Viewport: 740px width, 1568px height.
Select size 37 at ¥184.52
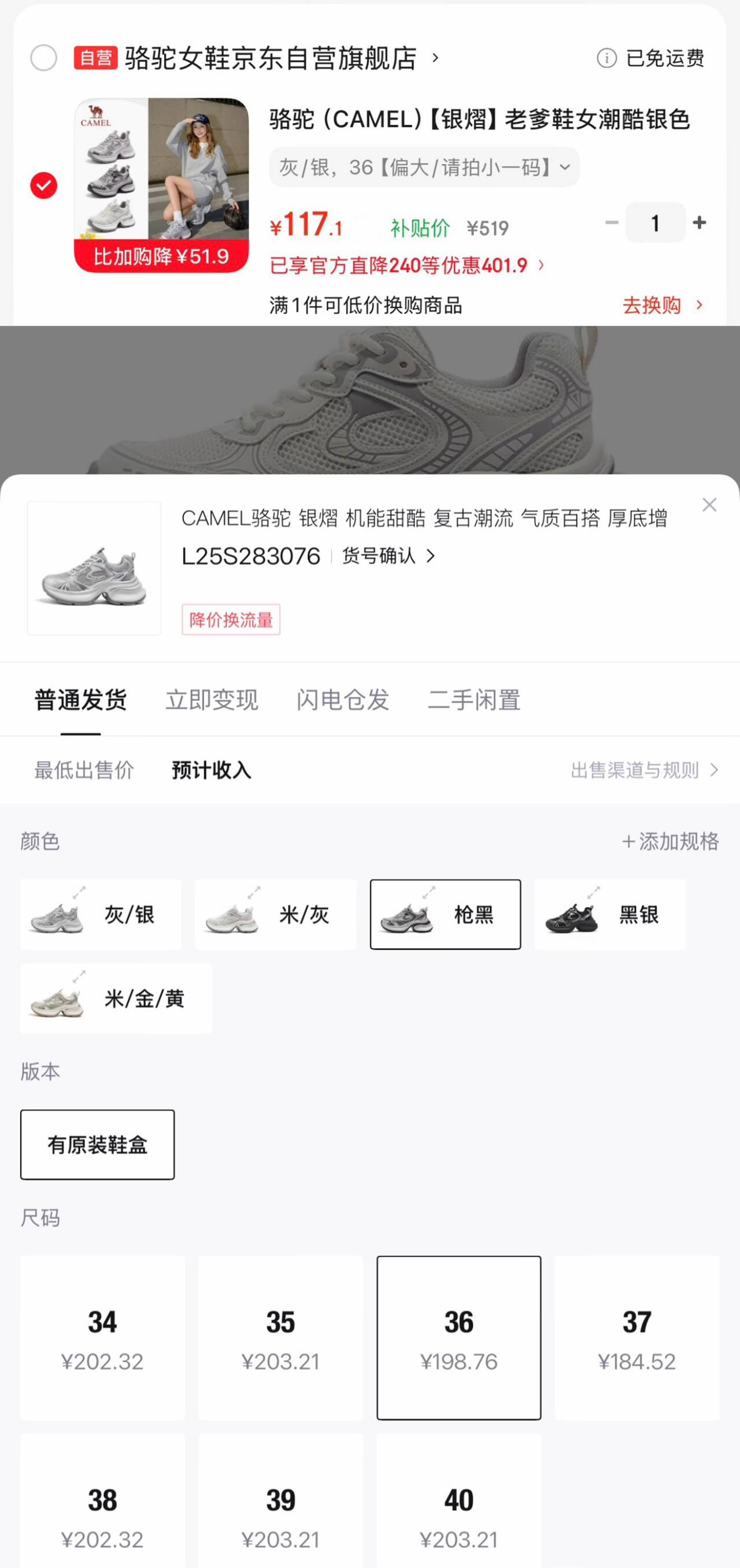[637, 1338]
